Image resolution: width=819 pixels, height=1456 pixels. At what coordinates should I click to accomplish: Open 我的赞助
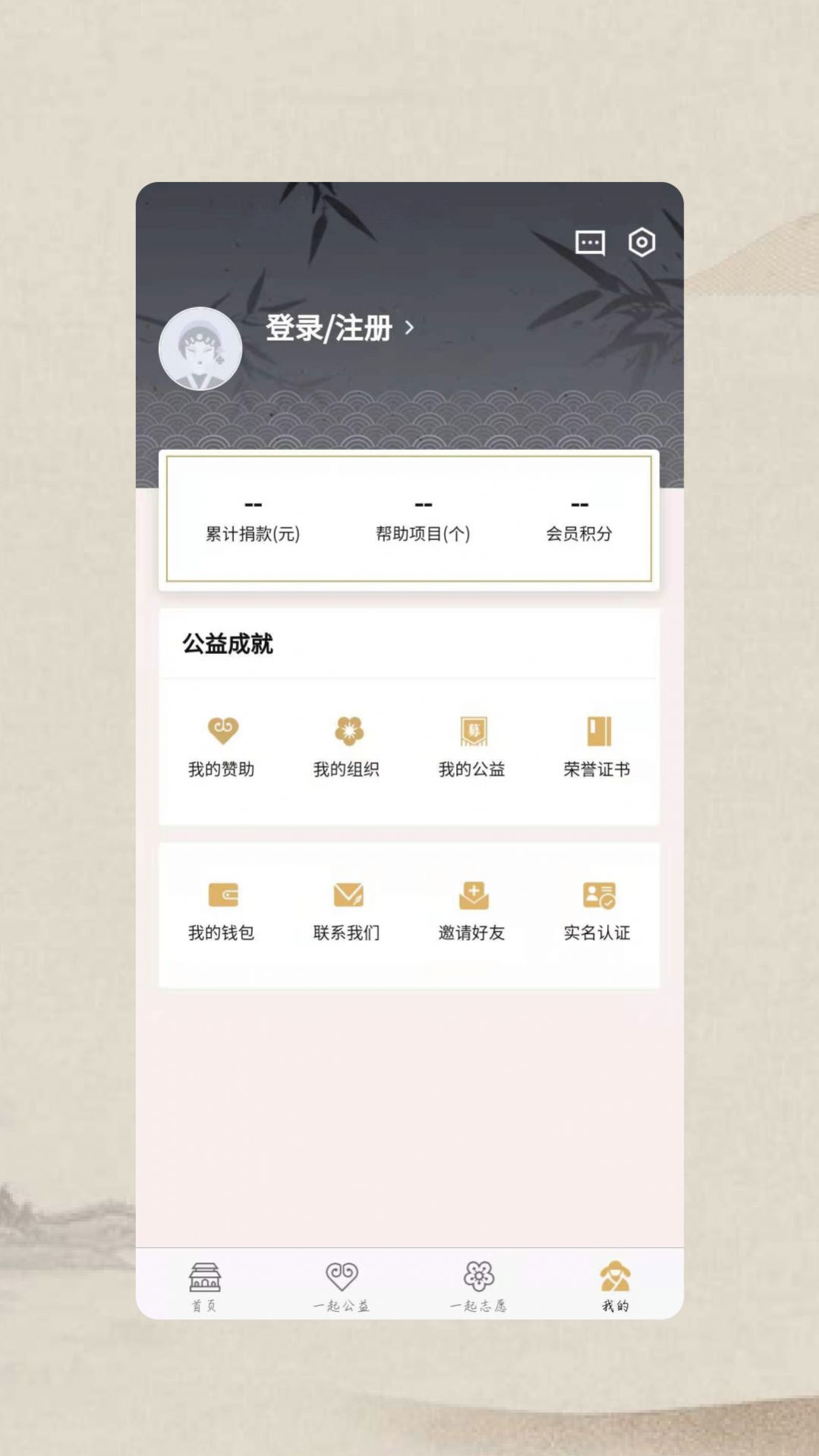[x=222, y=747]
